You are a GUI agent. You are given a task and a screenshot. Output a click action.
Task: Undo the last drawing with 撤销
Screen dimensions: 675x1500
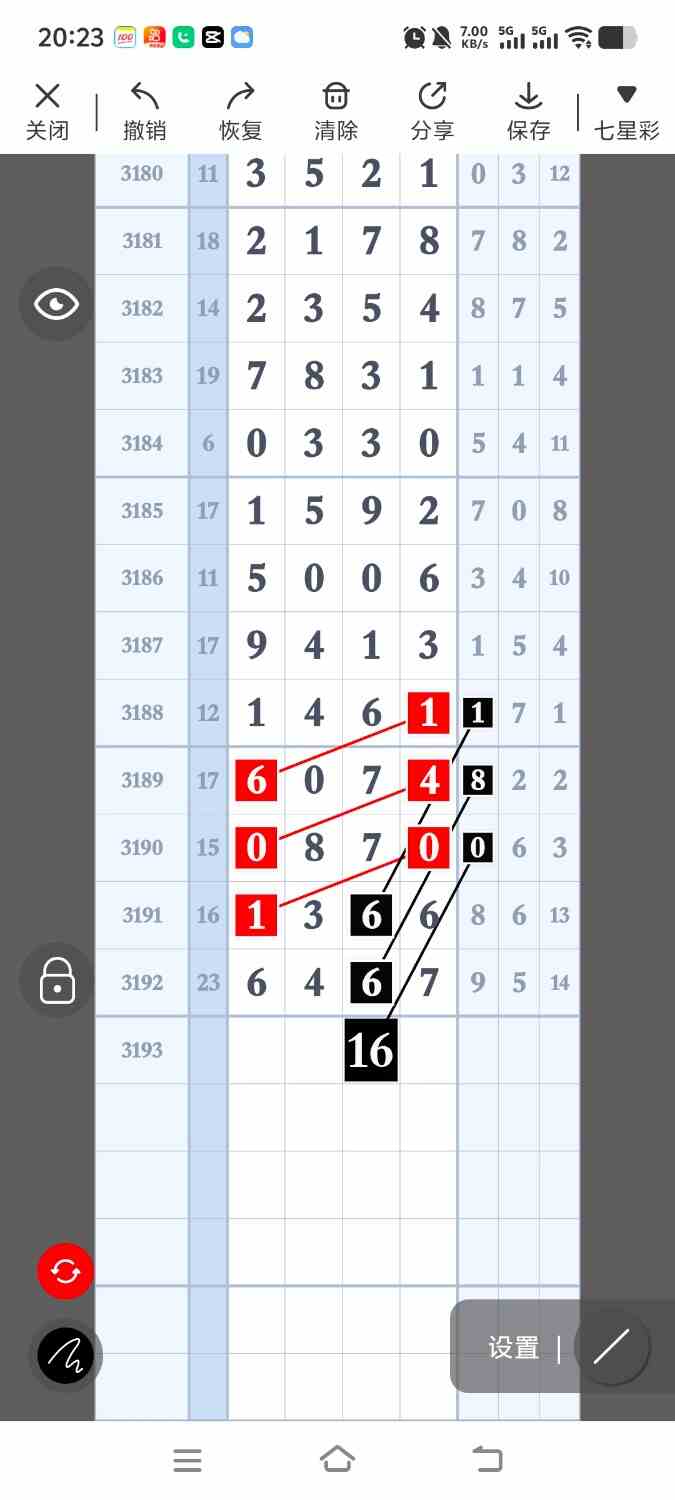coord(145,112)
